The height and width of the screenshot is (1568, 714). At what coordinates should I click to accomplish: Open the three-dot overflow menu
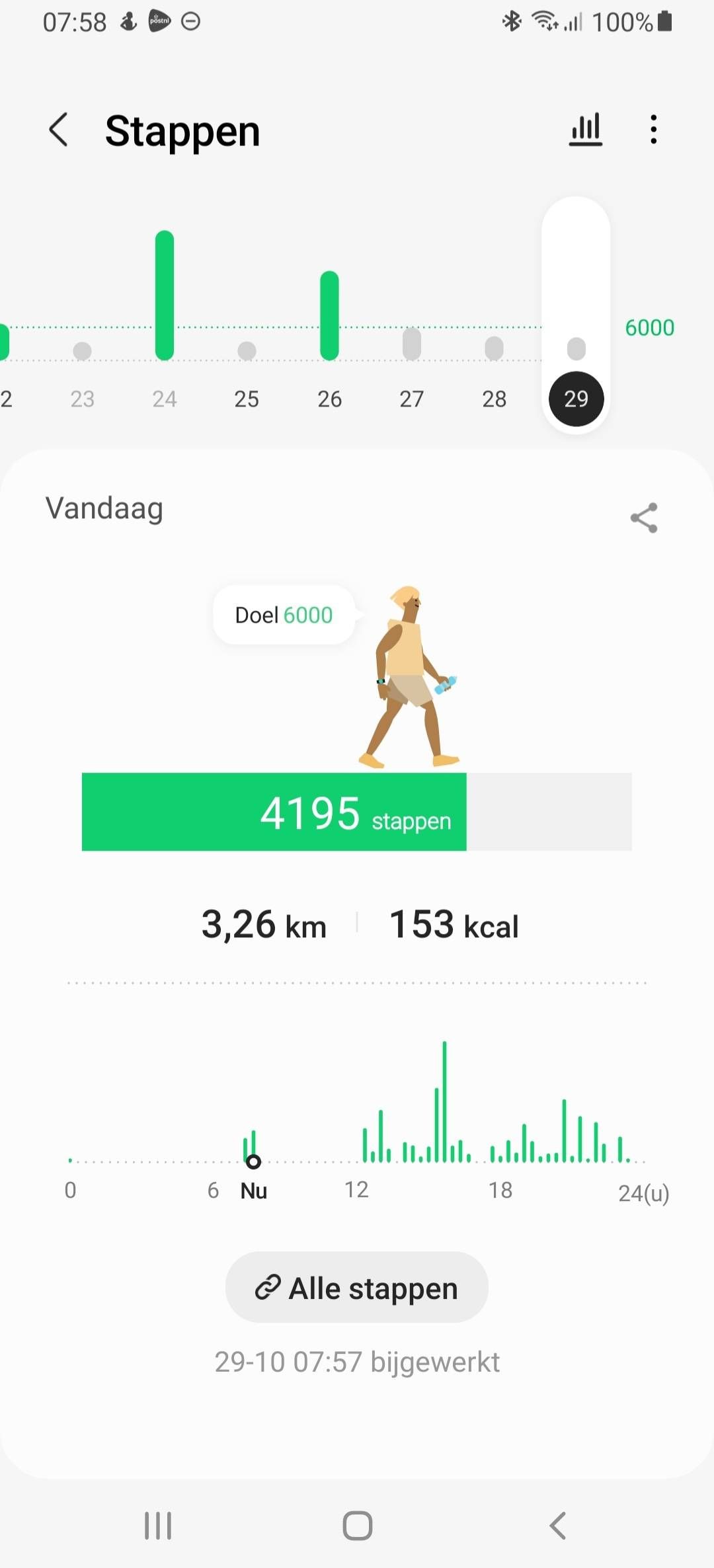tap(653, 130)
